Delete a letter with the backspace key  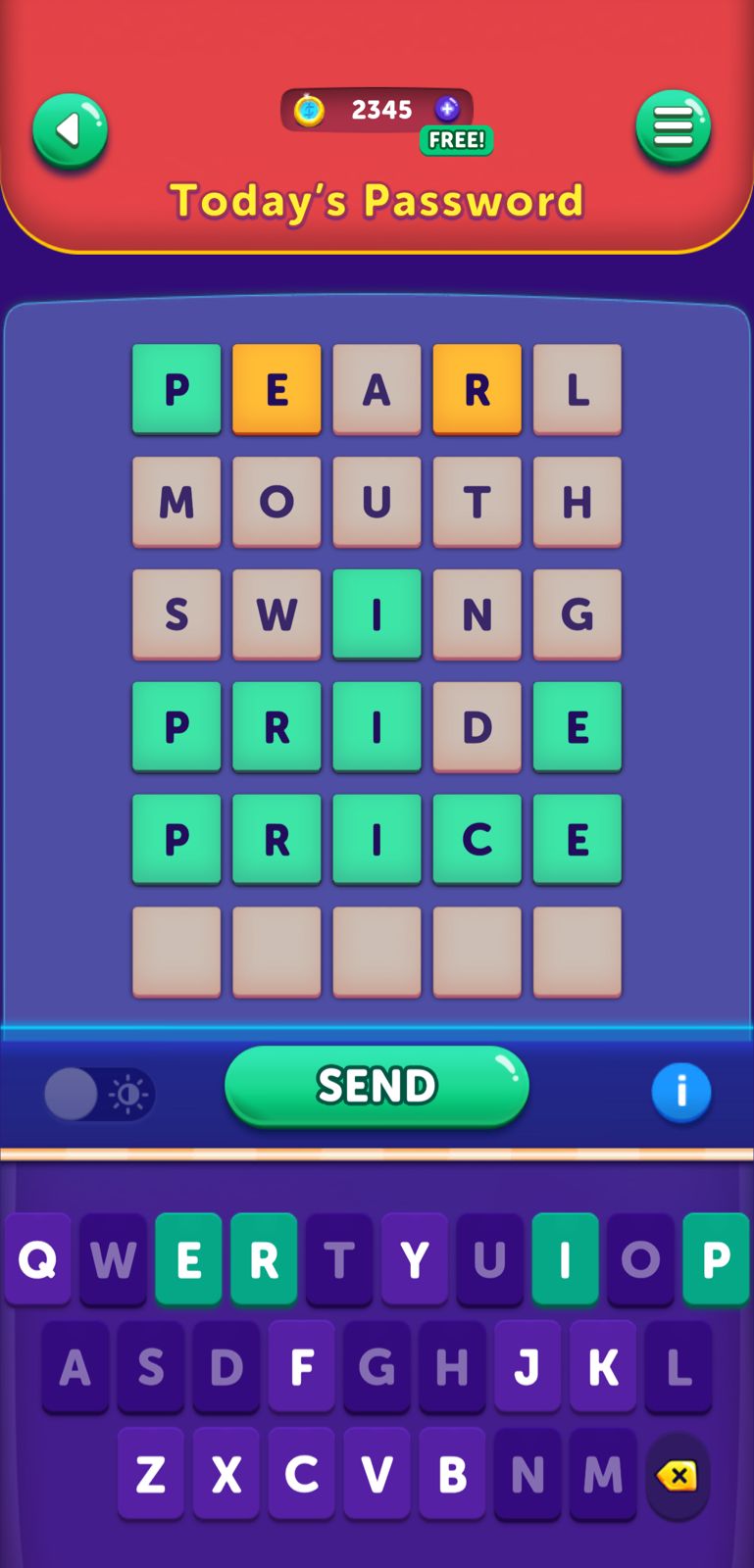(x=677, y=1476)
